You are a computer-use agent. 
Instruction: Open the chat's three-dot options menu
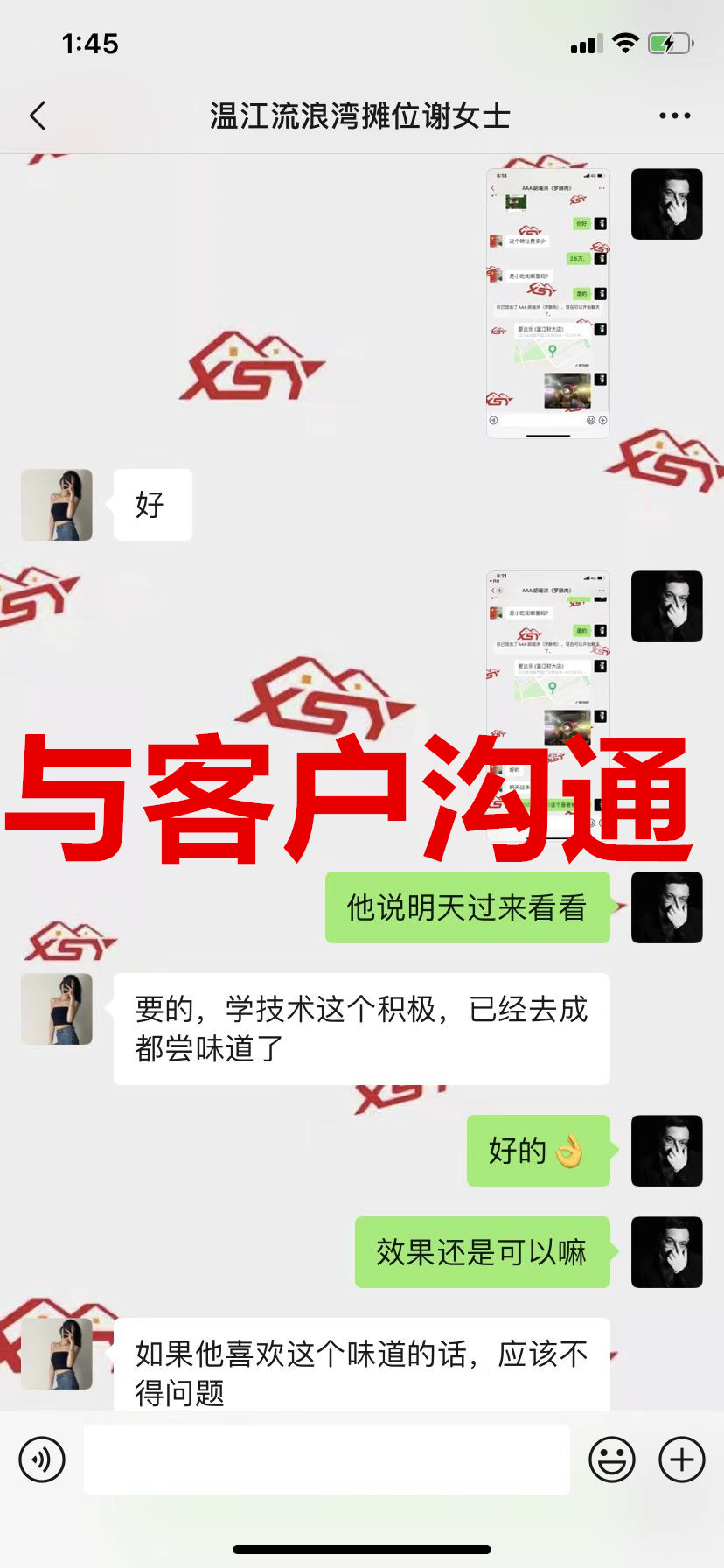coord(674,115)
